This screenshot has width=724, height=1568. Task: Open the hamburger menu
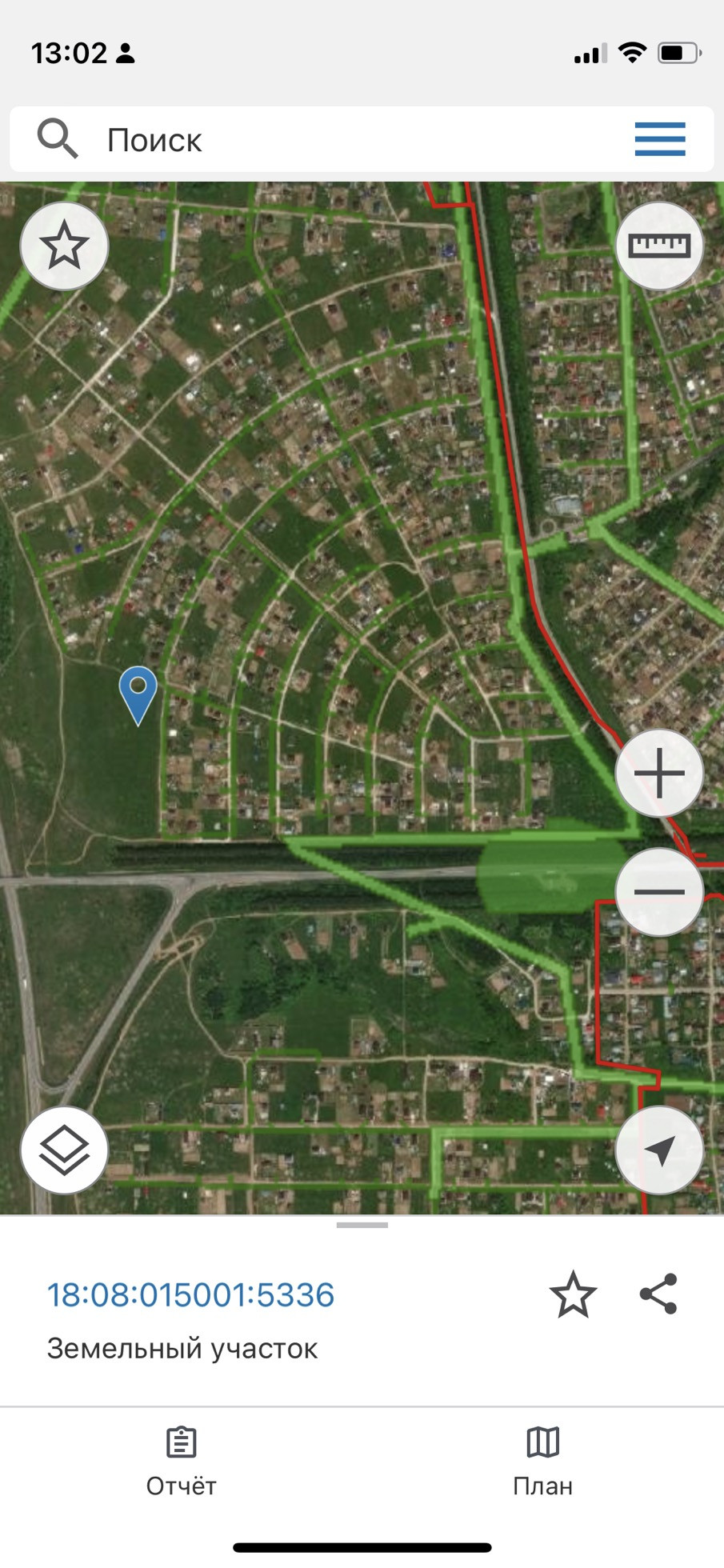tap(660, 139)
